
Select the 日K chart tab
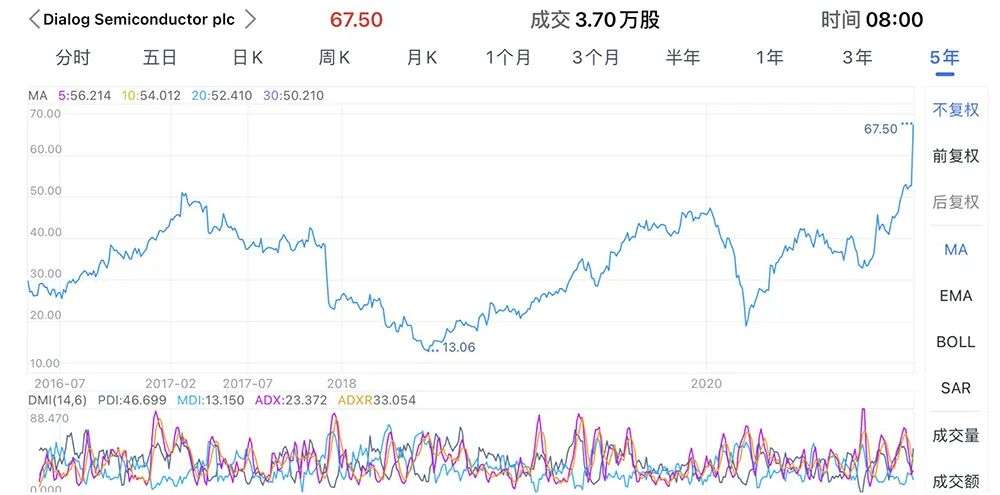[x=247, y=58]
